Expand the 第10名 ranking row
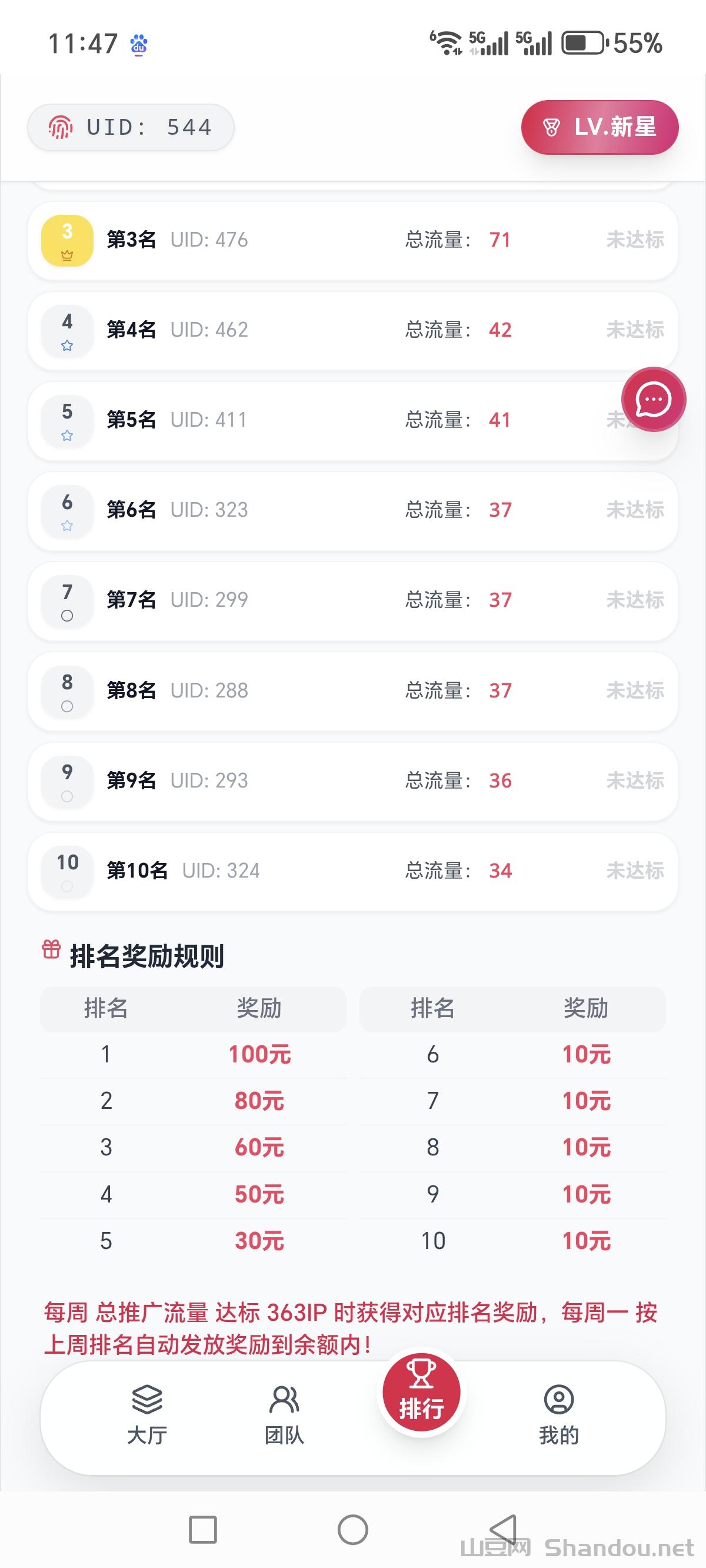 pyautogui.click(x=353, y=871)
